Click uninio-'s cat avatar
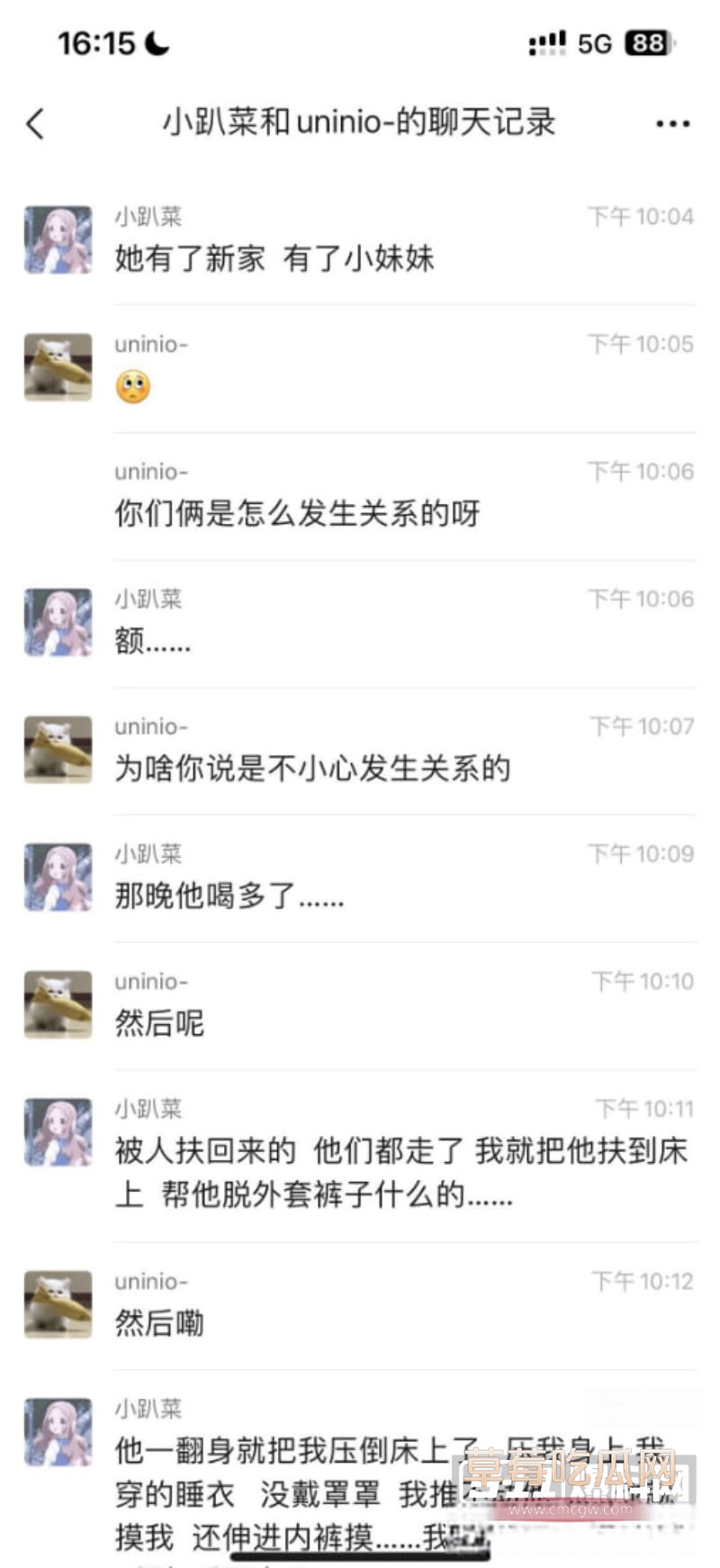The image size is (720, 1568). [x=57, y=366]
